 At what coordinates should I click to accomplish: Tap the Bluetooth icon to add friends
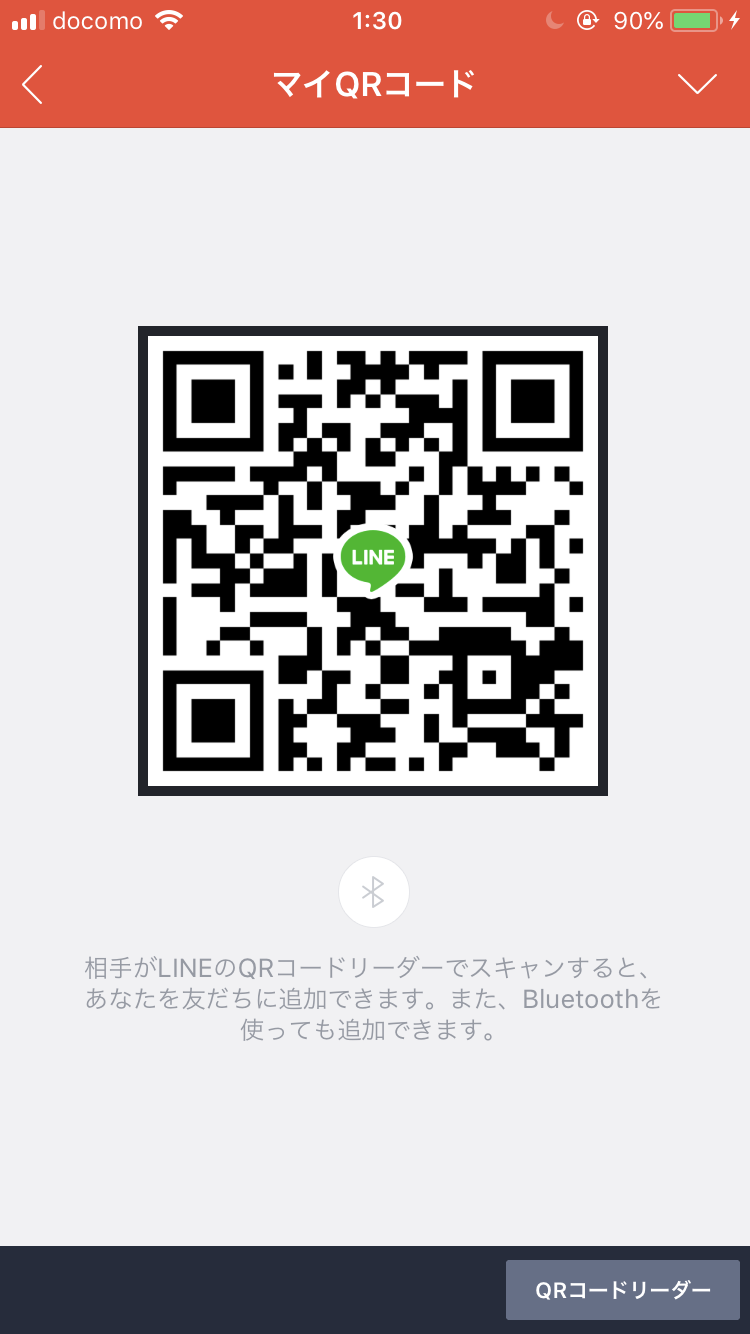tap(373, 892)
